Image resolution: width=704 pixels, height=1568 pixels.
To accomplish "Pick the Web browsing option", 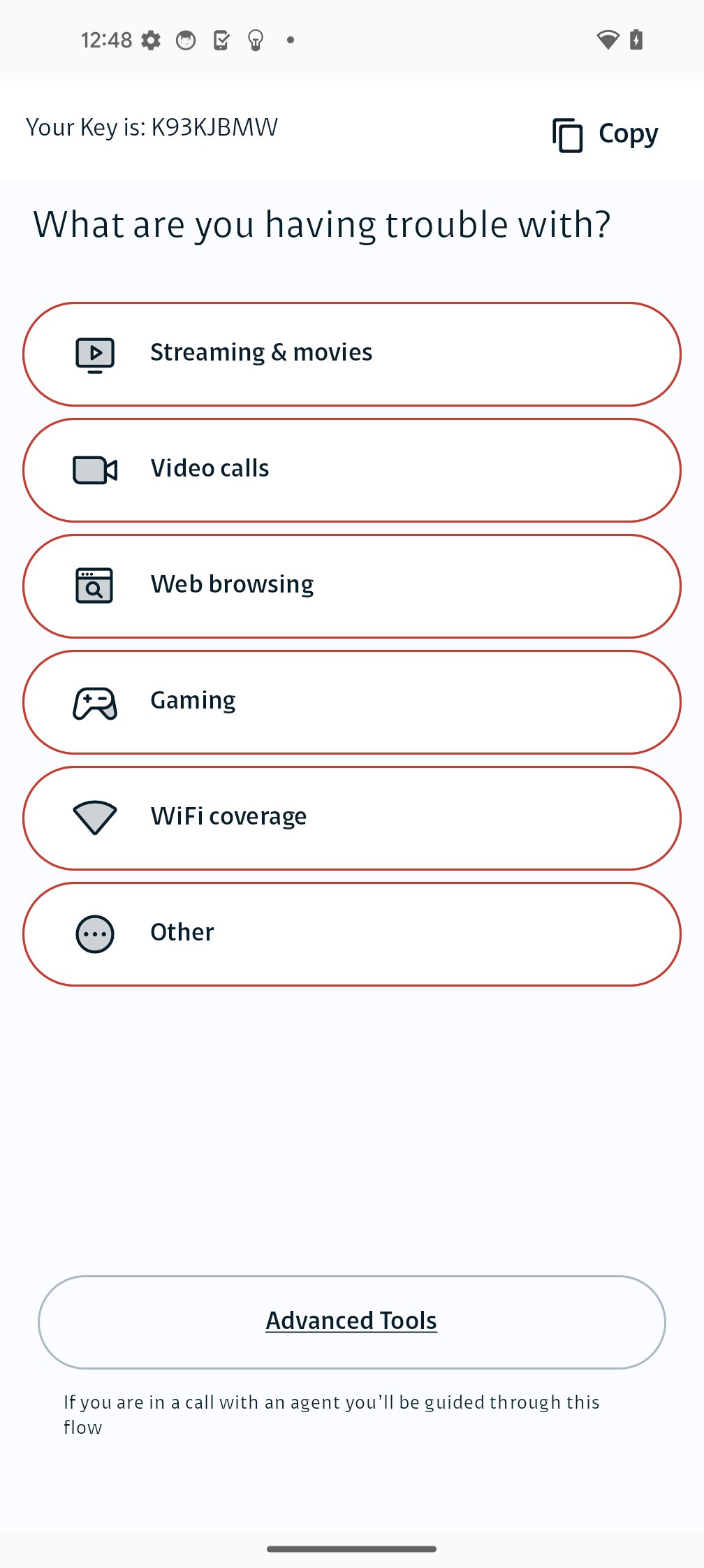I will 352,586.
